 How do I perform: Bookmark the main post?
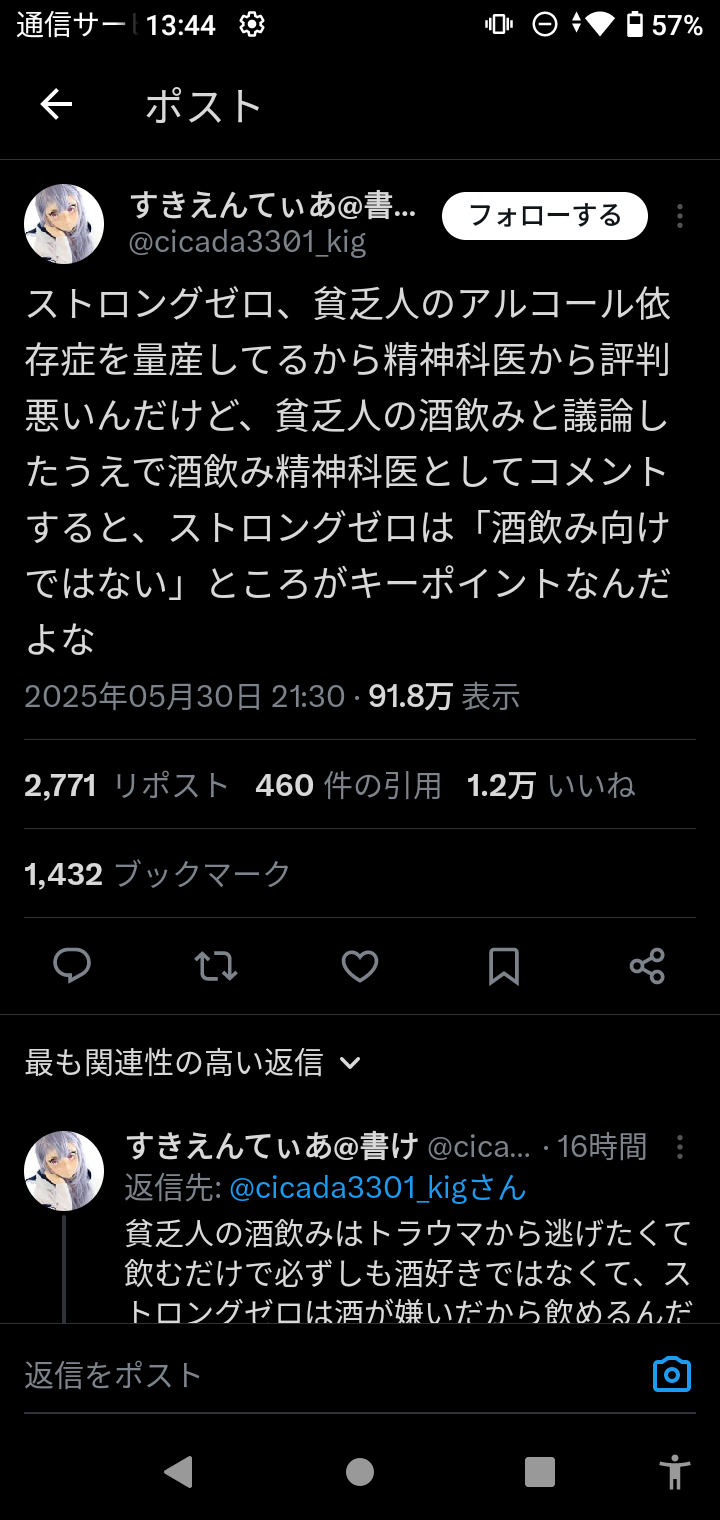(504, 966)
